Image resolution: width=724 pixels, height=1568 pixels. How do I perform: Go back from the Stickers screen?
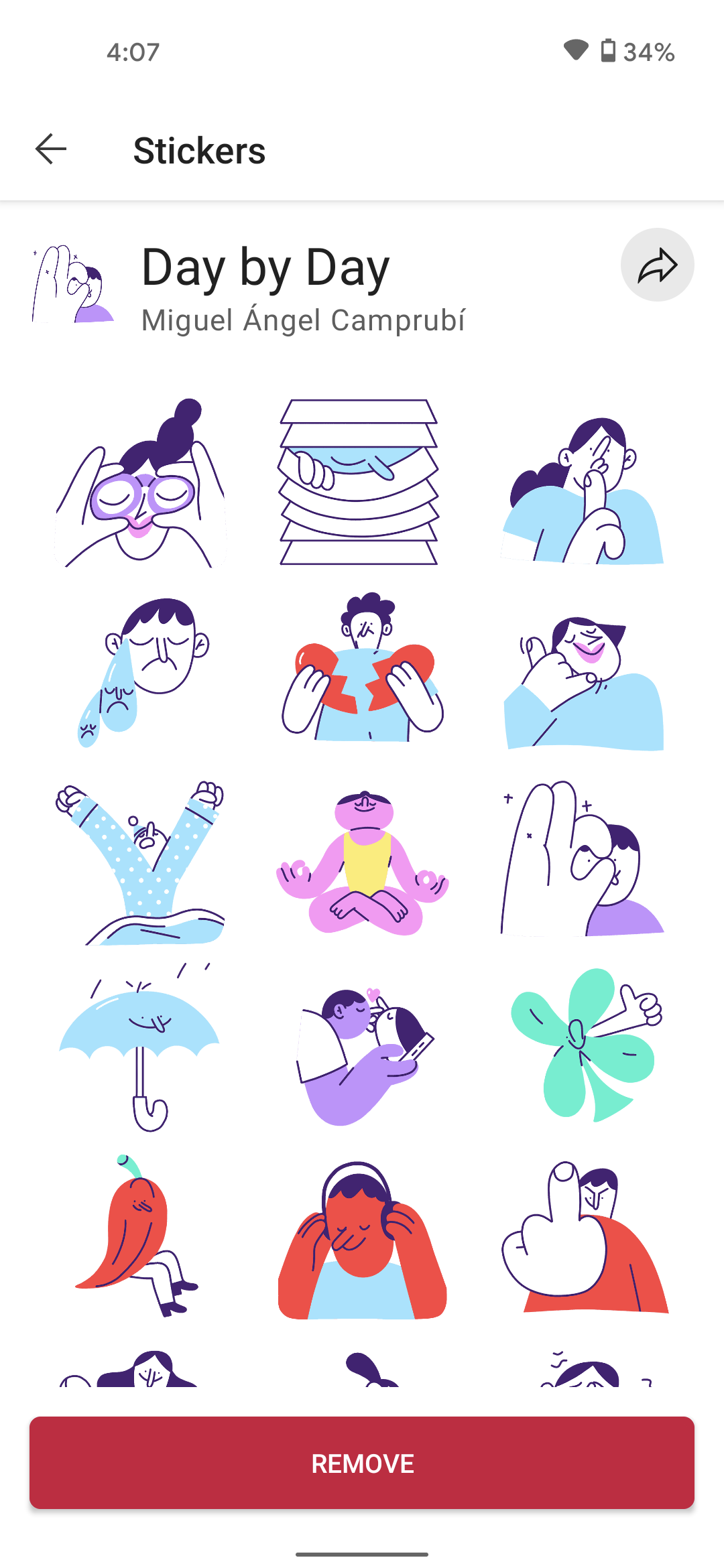[x=51, y=149]
